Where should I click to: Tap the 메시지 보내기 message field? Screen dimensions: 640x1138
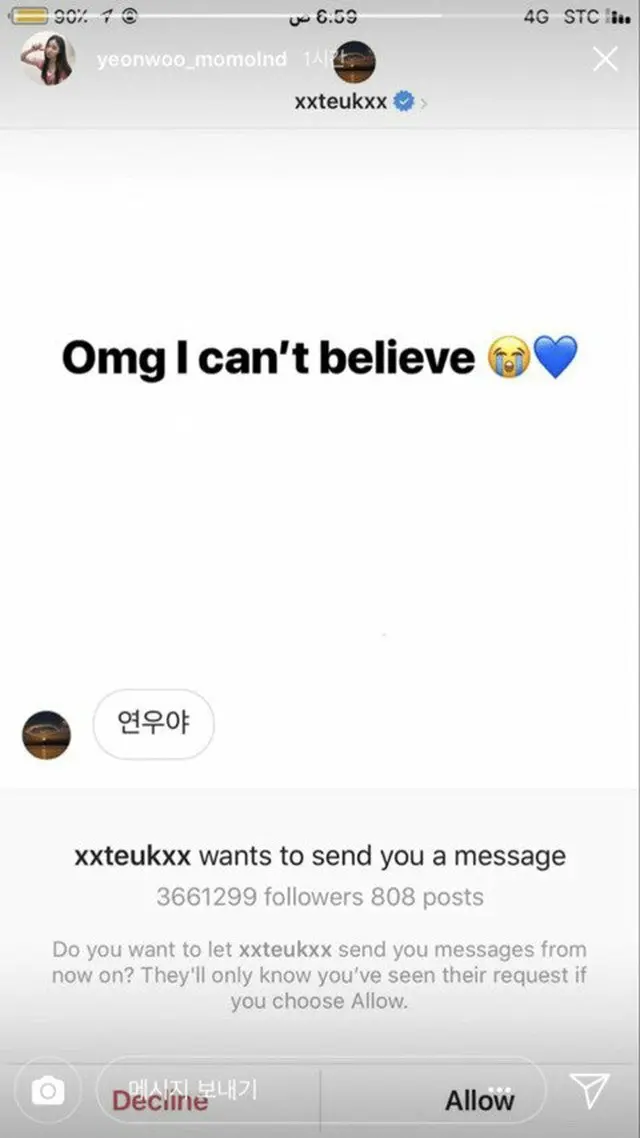click(x=321, y=1090)
